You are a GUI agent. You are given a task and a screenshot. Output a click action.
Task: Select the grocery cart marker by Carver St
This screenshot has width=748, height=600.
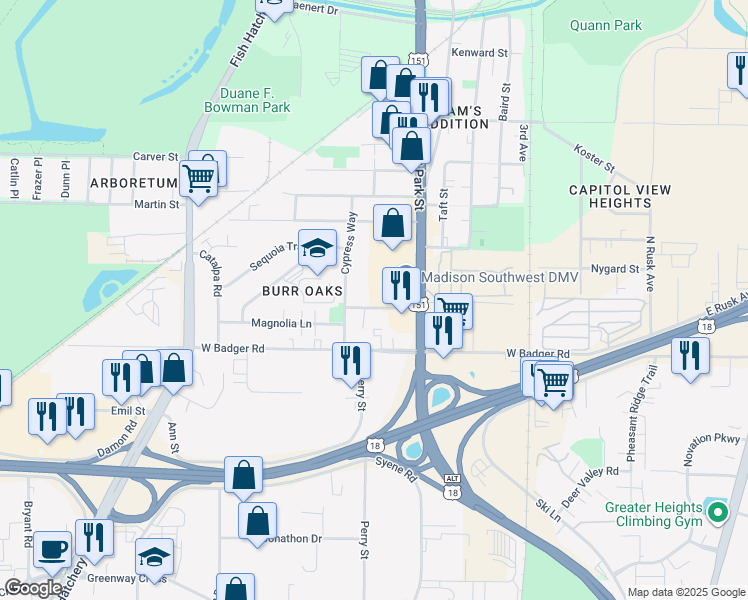198,179
